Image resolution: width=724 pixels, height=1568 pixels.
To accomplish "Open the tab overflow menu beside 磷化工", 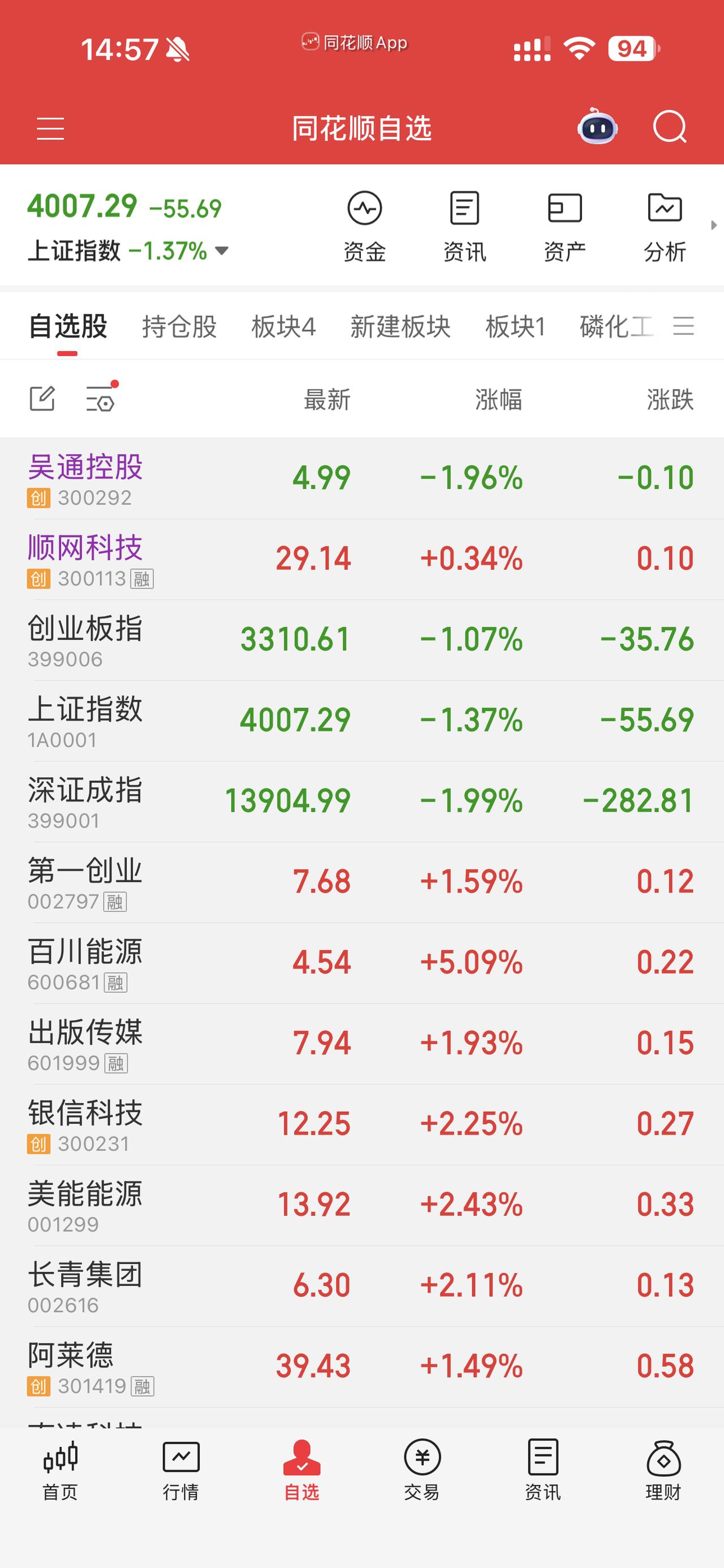I will [x=683, y=326].
